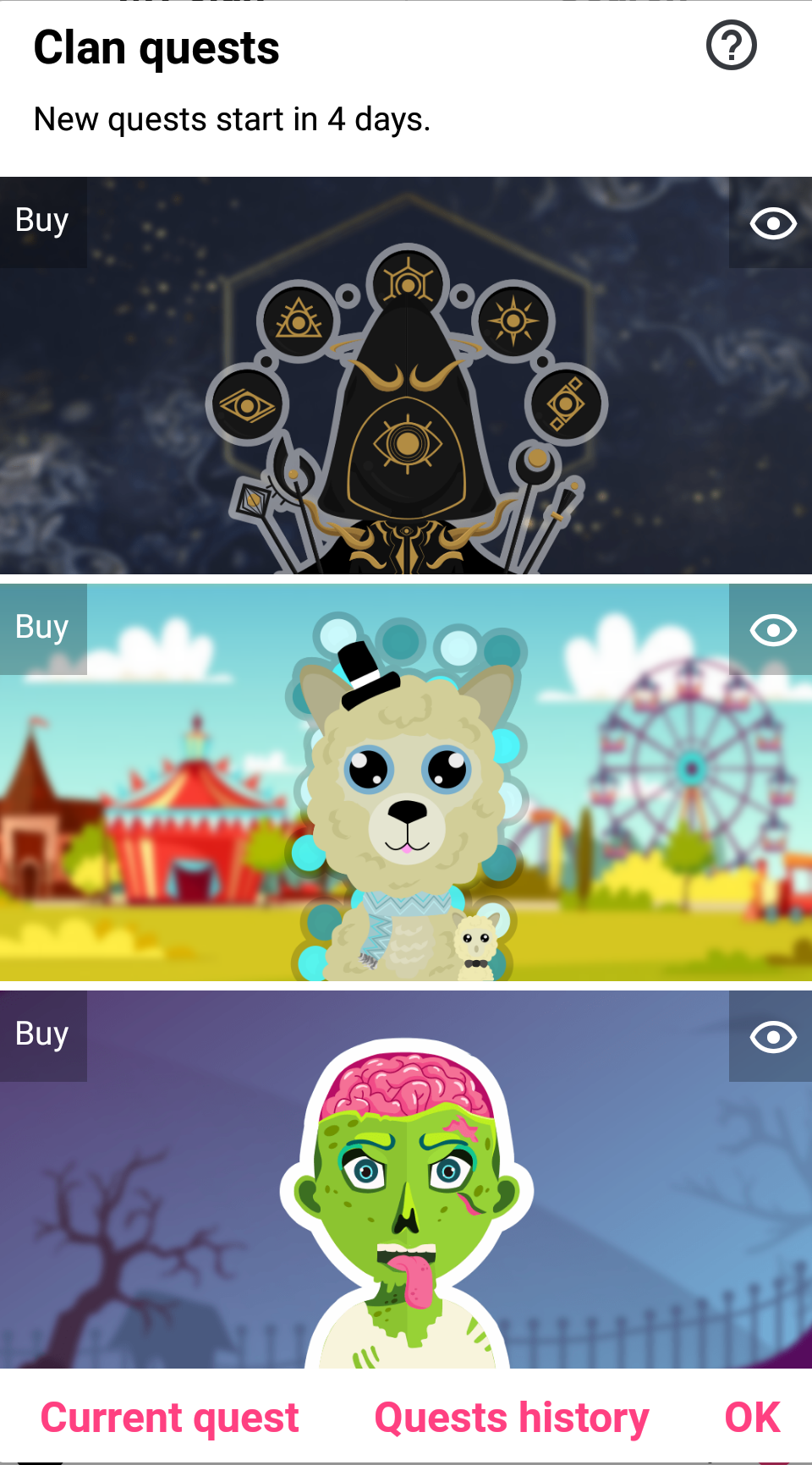Confirm with the OK button
Screen dimensions: 812x1465
point(752,1418)
